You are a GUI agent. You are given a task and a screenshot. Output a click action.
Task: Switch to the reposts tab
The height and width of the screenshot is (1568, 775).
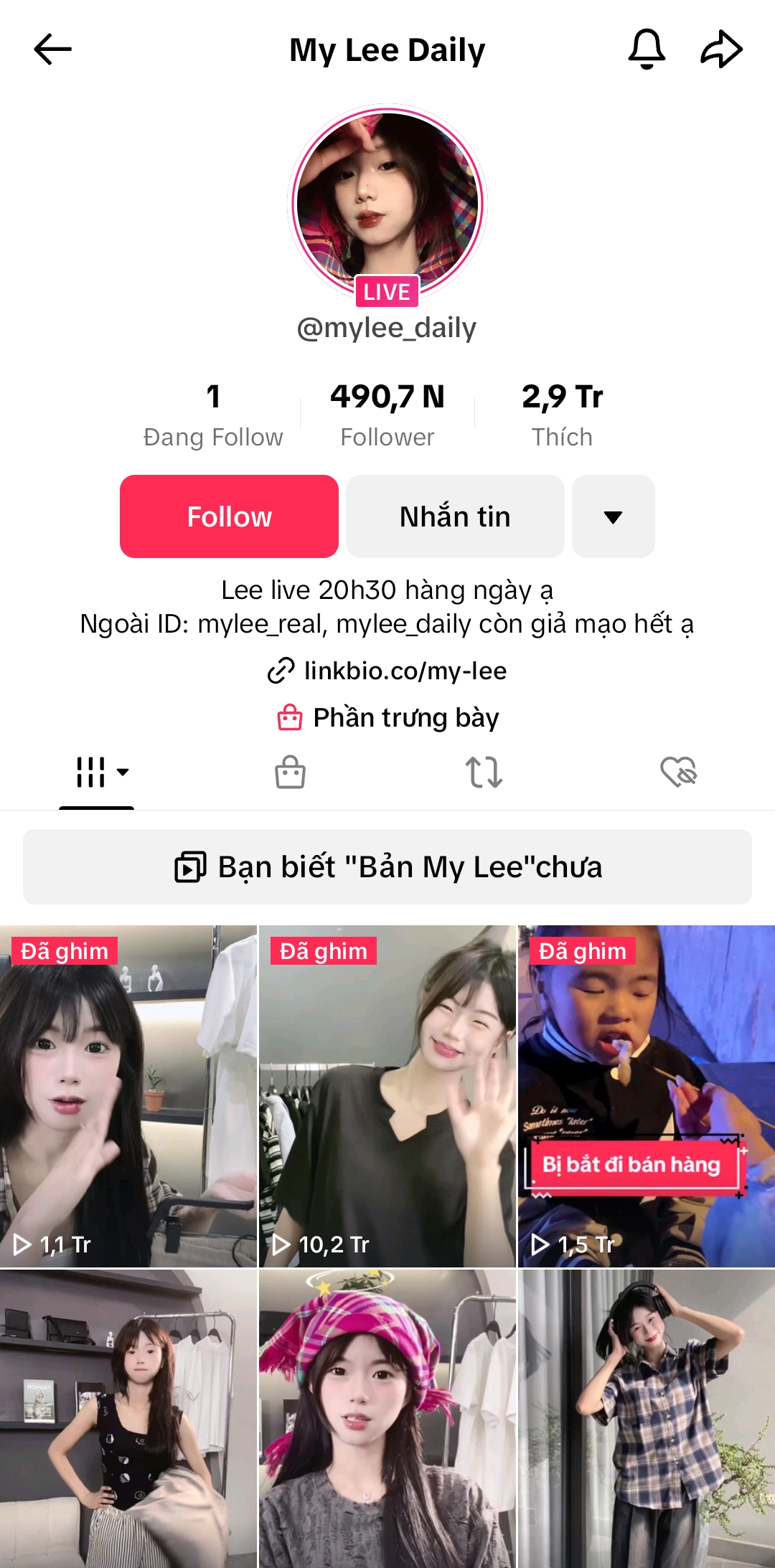coord(484,773)
